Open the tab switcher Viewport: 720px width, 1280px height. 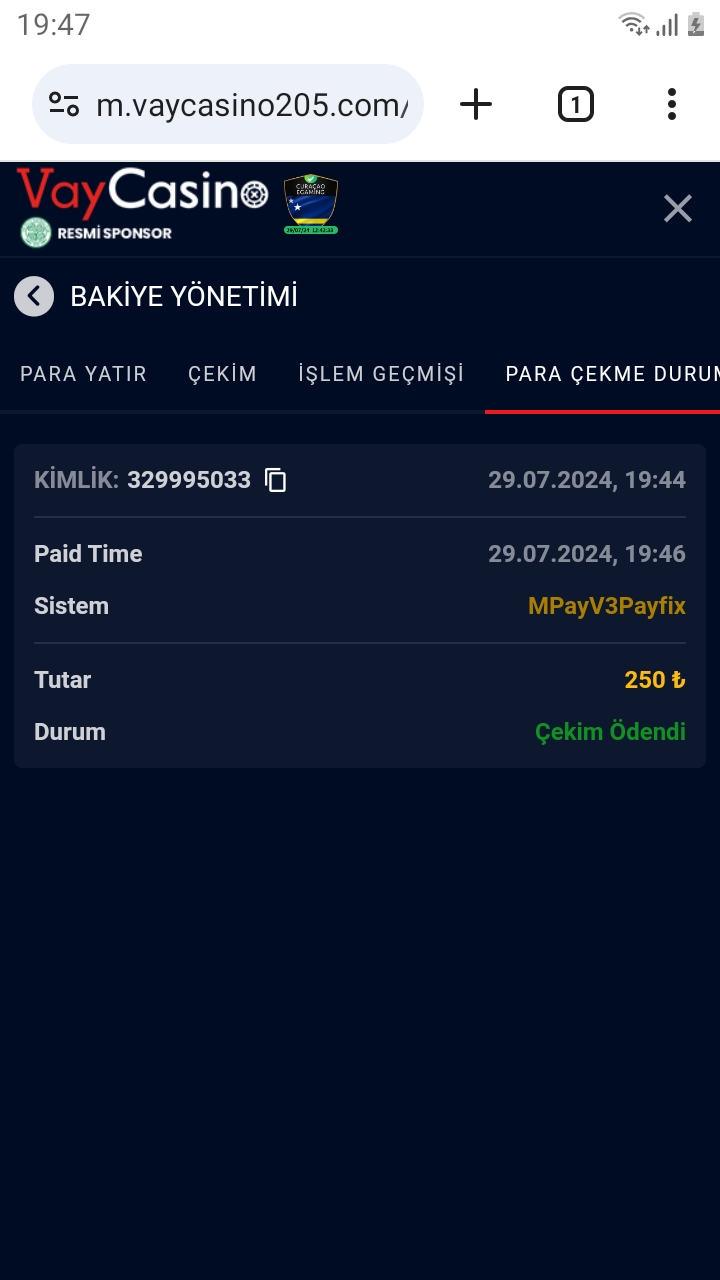click(x=575, y=104)
